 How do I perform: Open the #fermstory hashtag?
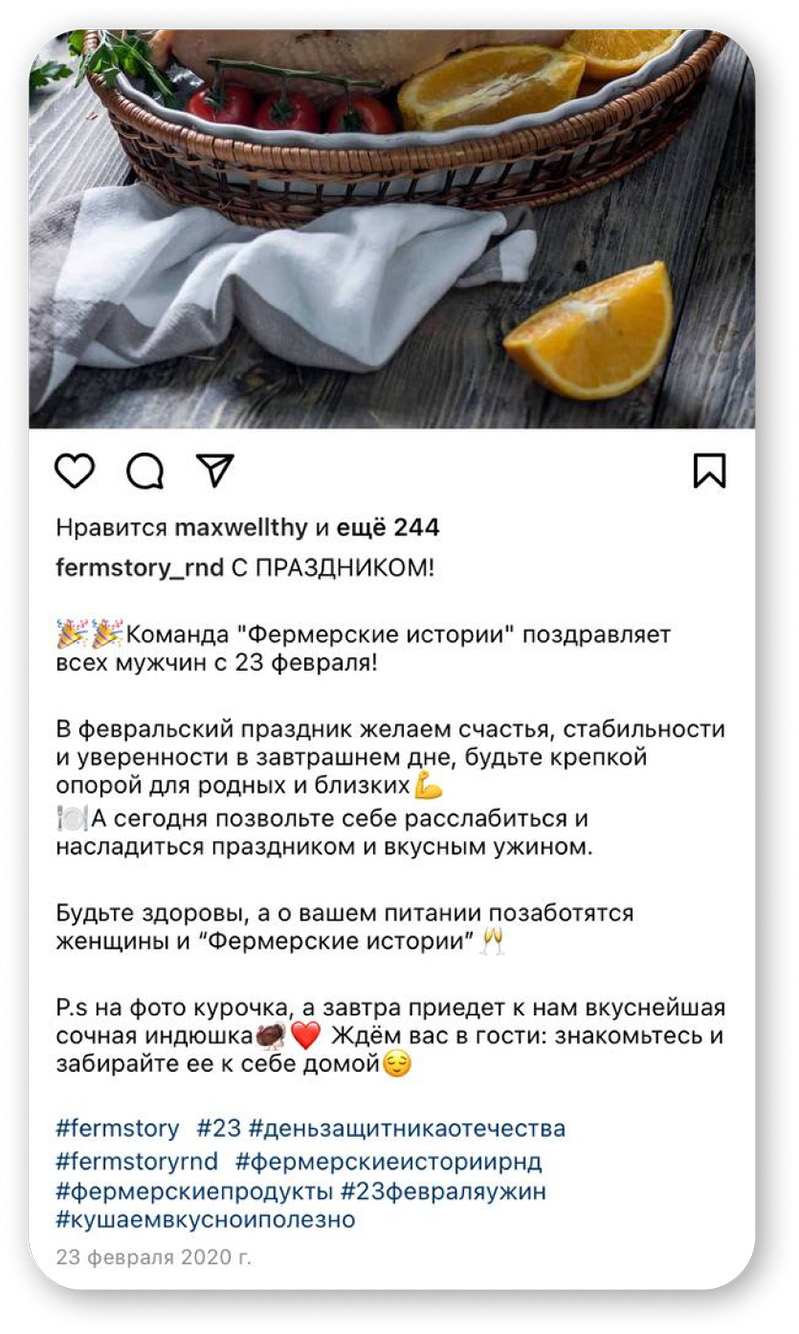pyautogui.click(x=118, y=1128)
